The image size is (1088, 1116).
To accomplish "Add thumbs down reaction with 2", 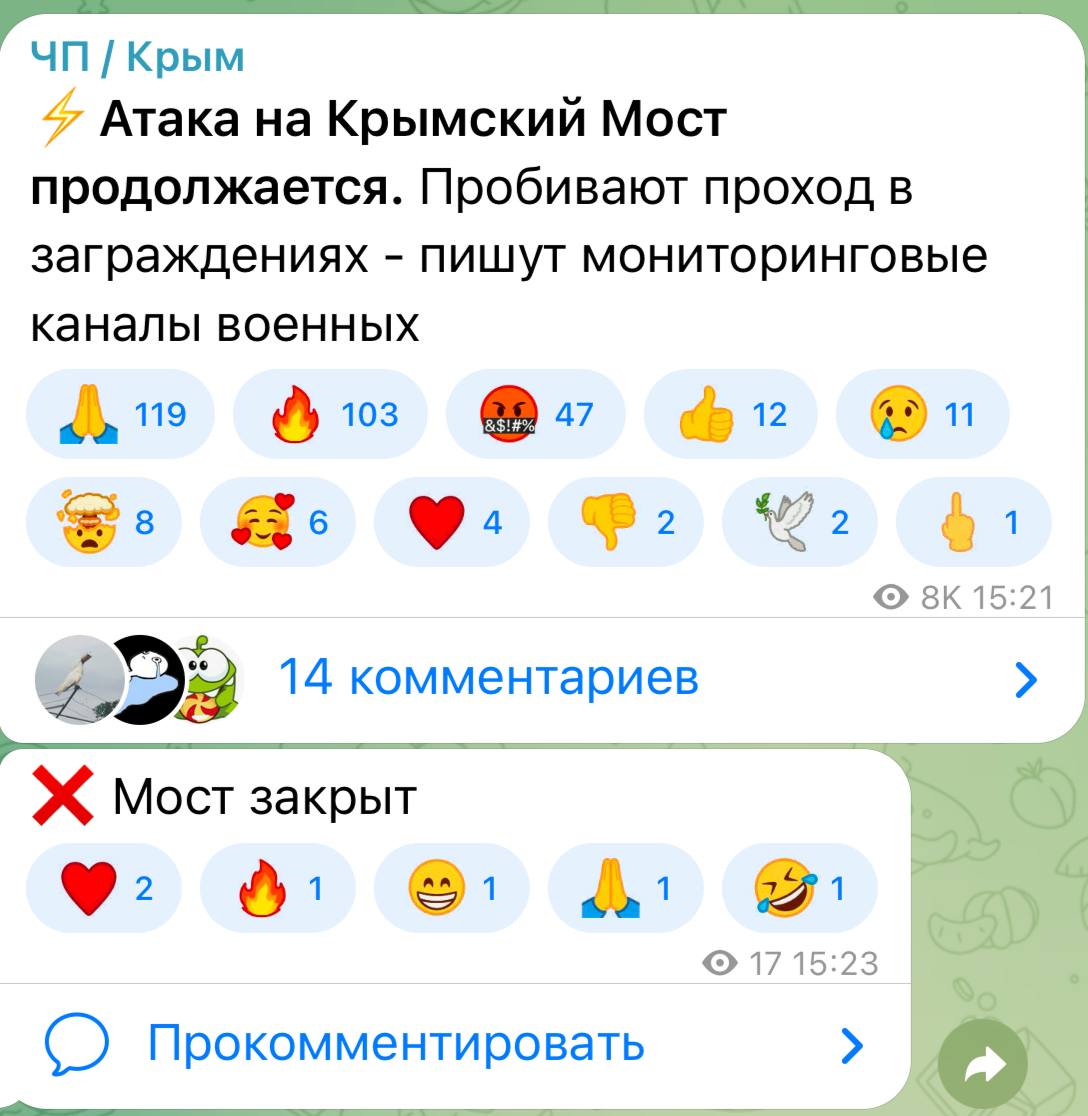I will click(x=625, y=522).
